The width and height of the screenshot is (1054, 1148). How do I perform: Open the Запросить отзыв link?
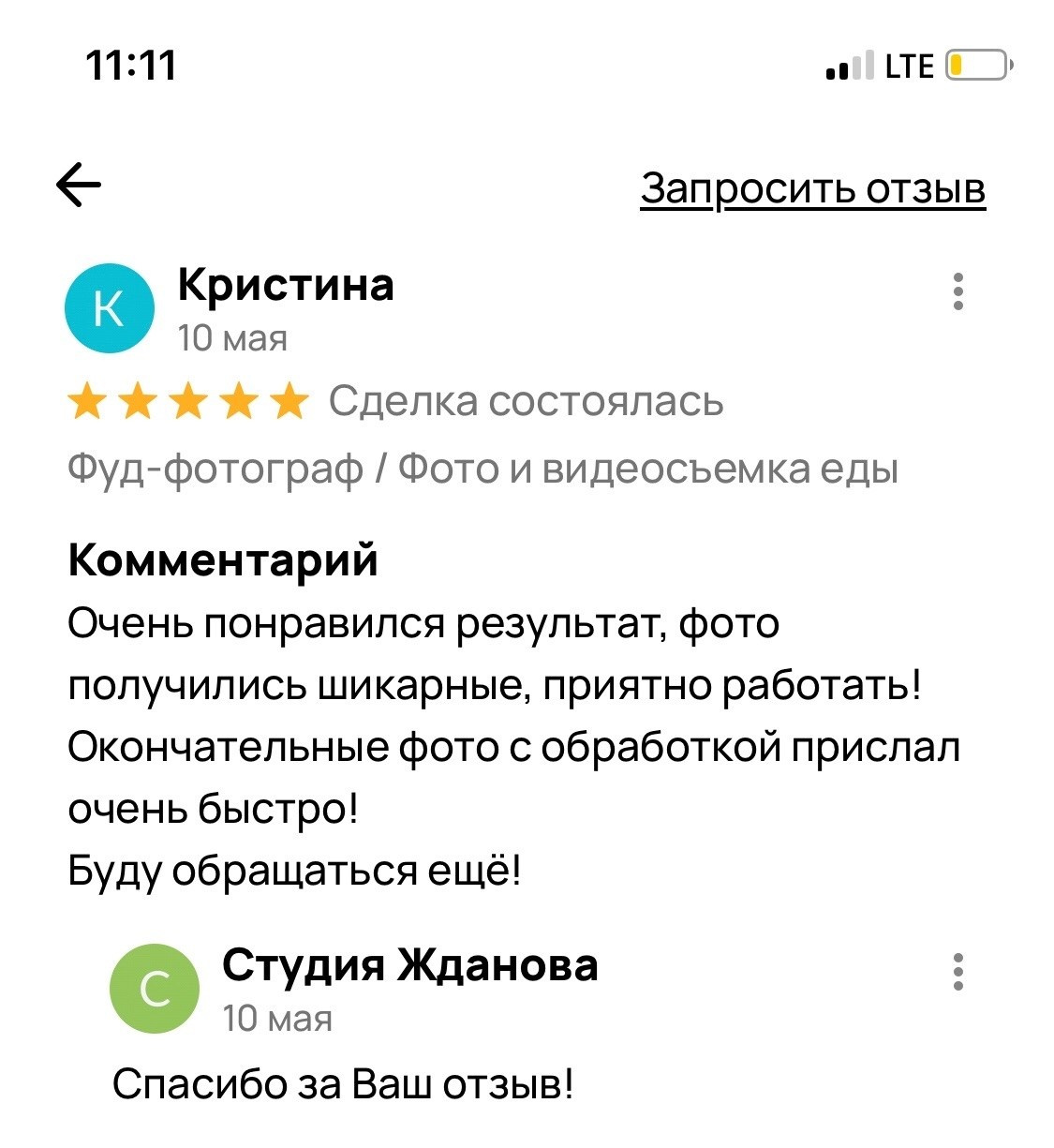click(x=813, y=186)
